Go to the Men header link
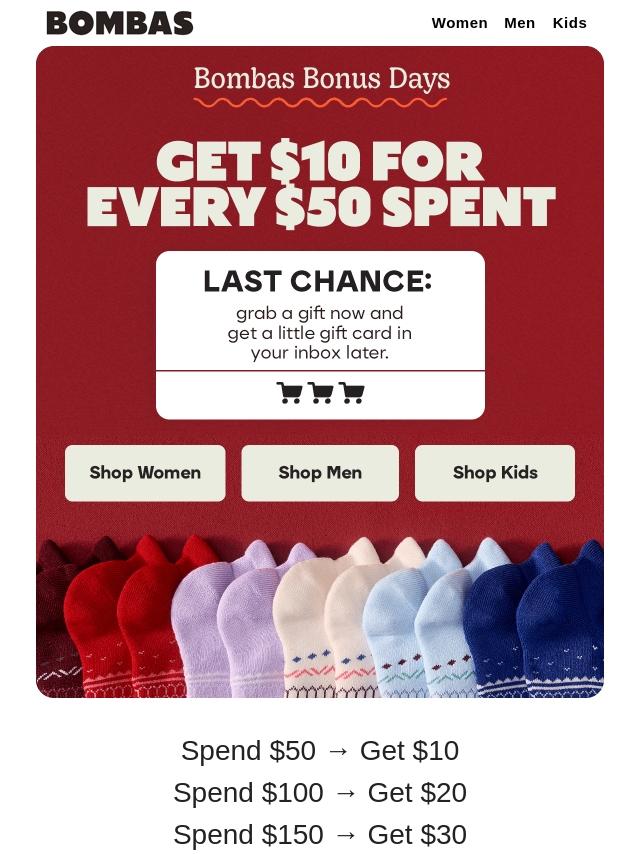The height and width of the screenshot is (854, 640). tap(519, 23)
